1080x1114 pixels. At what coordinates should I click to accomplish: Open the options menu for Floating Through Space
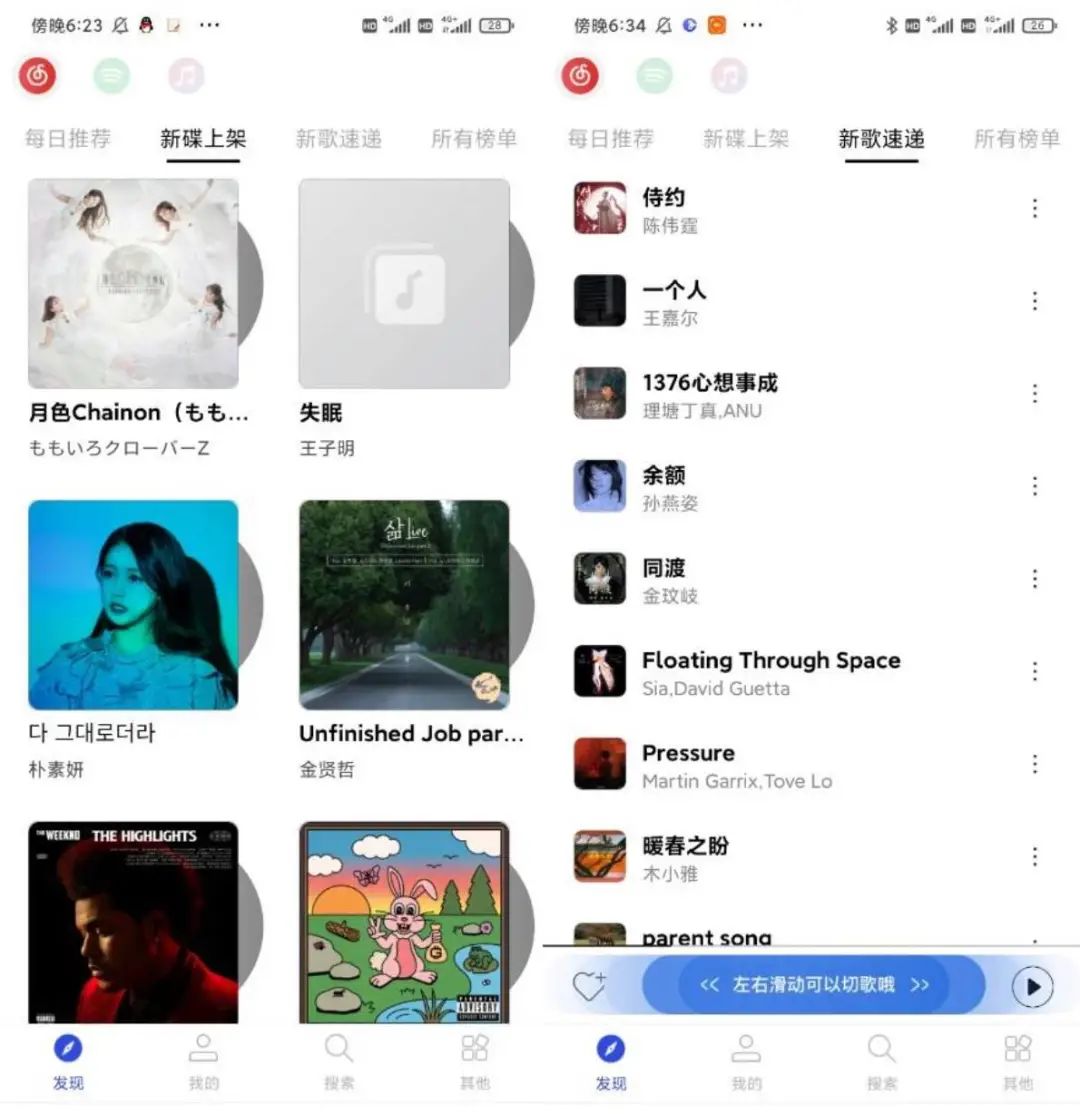pos(1034,671)
